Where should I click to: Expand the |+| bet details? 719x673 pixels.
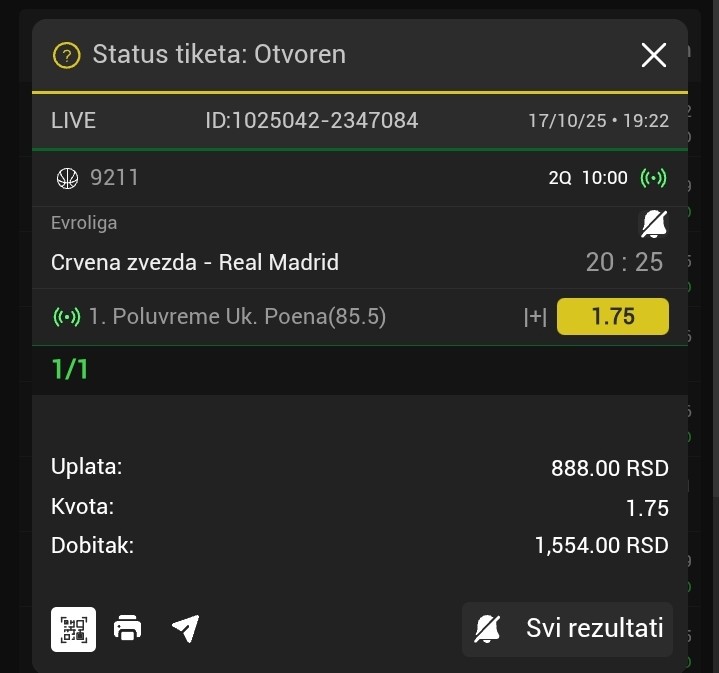tap(535, 317)
